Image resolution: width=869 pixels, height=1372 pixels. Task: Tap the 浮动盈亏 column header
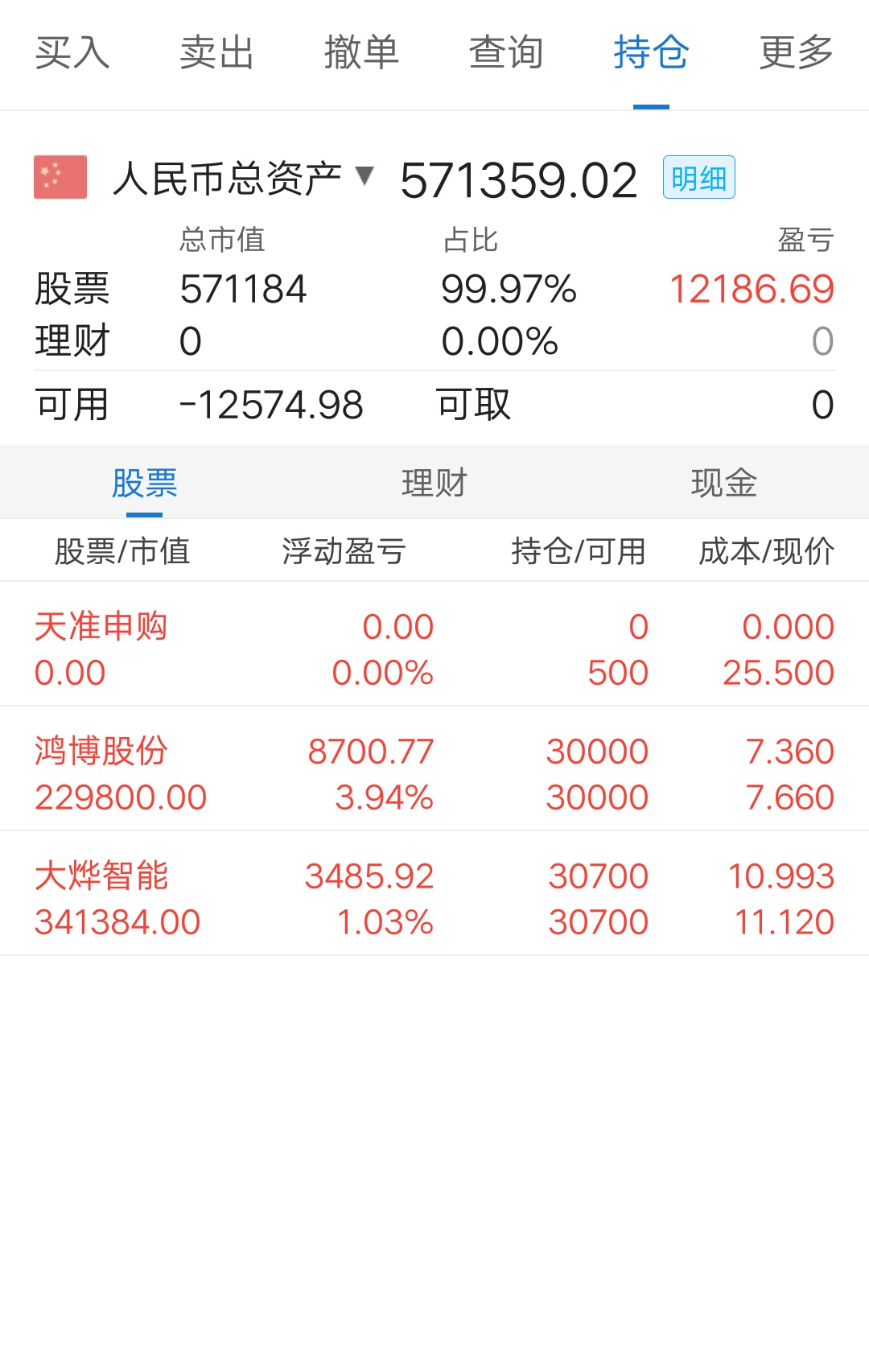coord(342,550)
